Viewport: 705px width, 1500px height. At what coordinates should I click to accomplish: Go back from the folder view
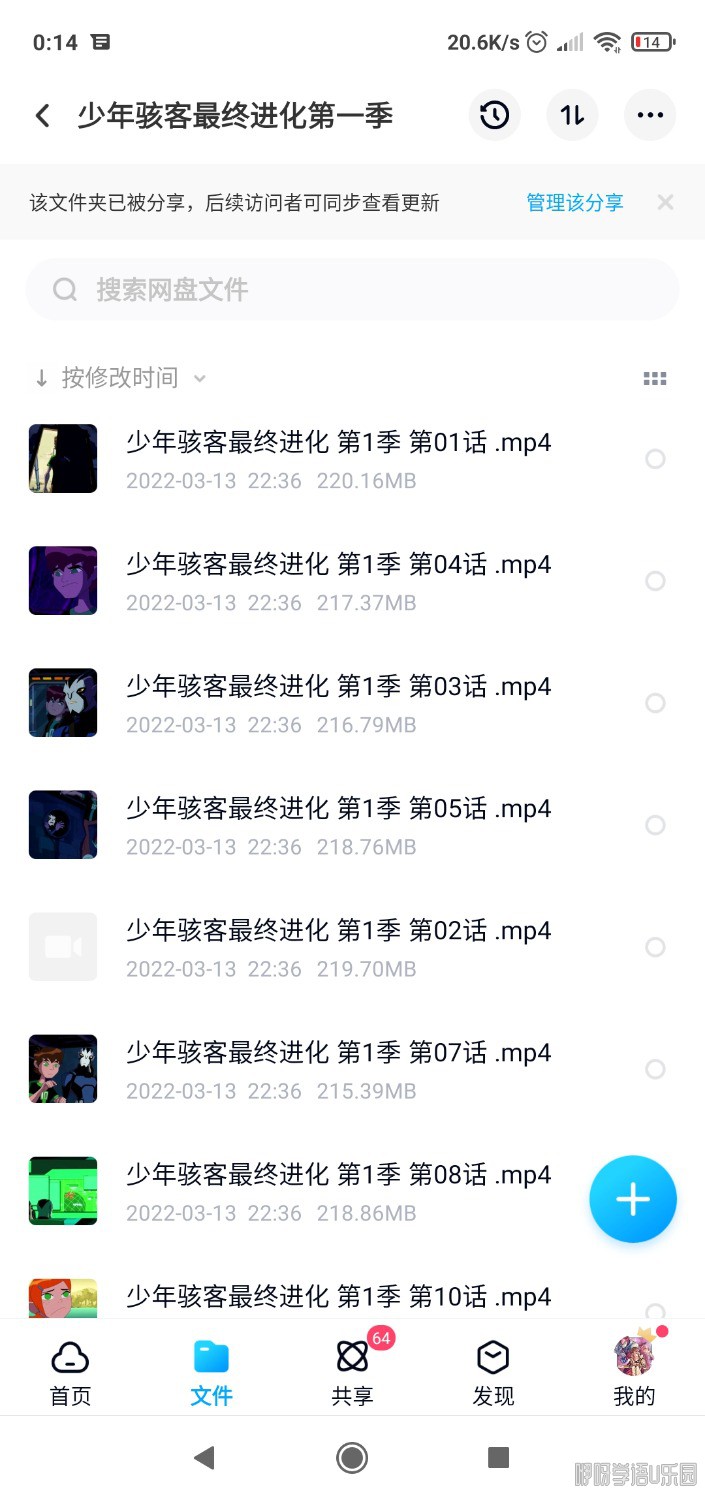click(x=42, y=116)
